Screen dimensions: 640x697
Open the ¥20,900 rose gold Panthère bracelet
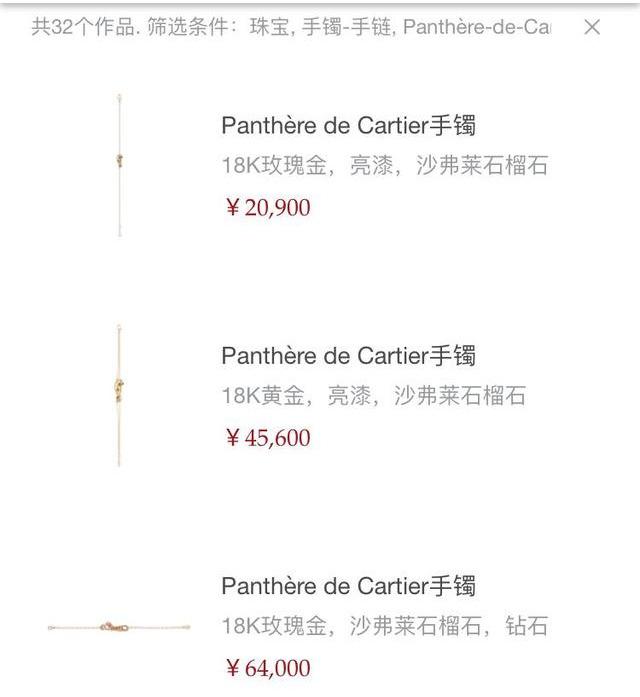[x=348, y=126]
